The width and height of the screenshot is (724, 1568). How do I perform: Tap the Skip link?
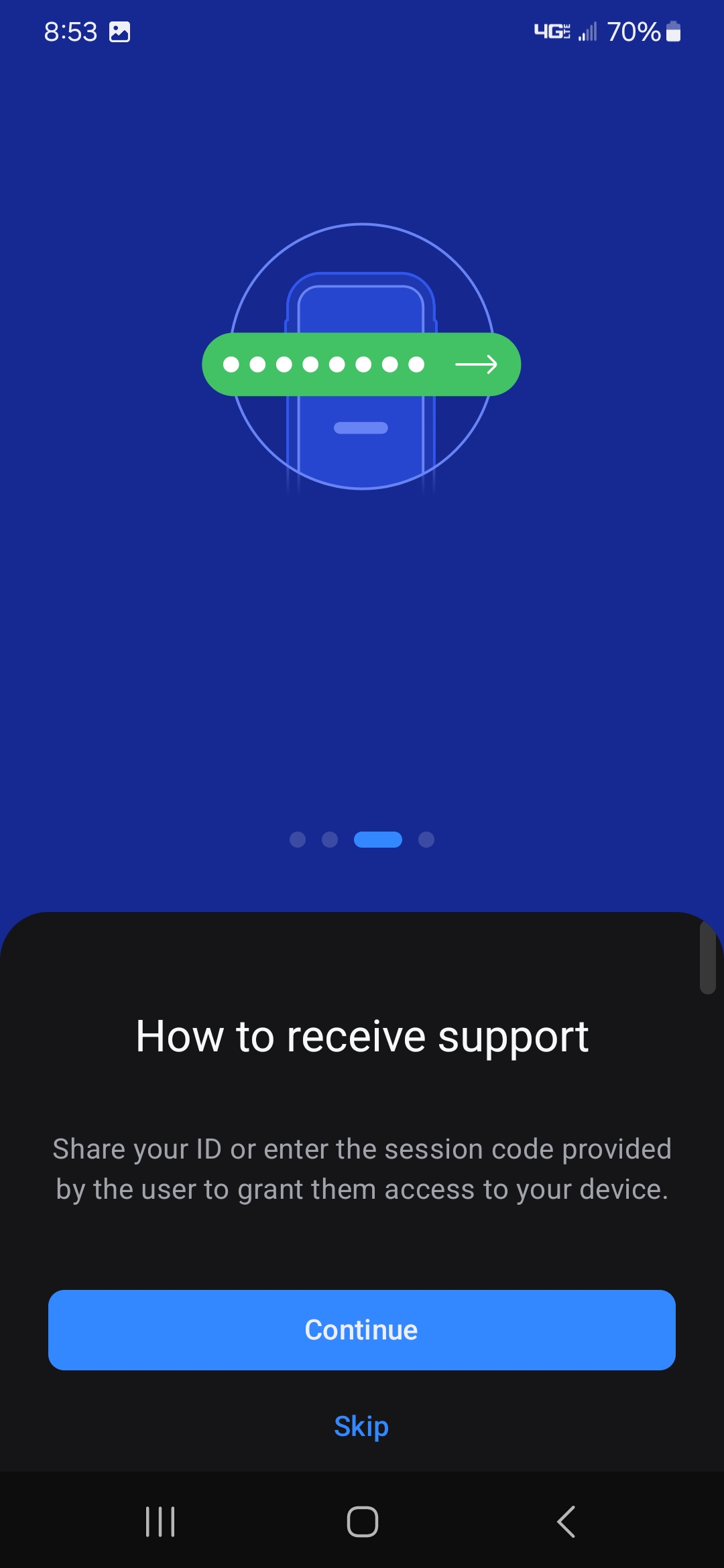click(361, 1426)
